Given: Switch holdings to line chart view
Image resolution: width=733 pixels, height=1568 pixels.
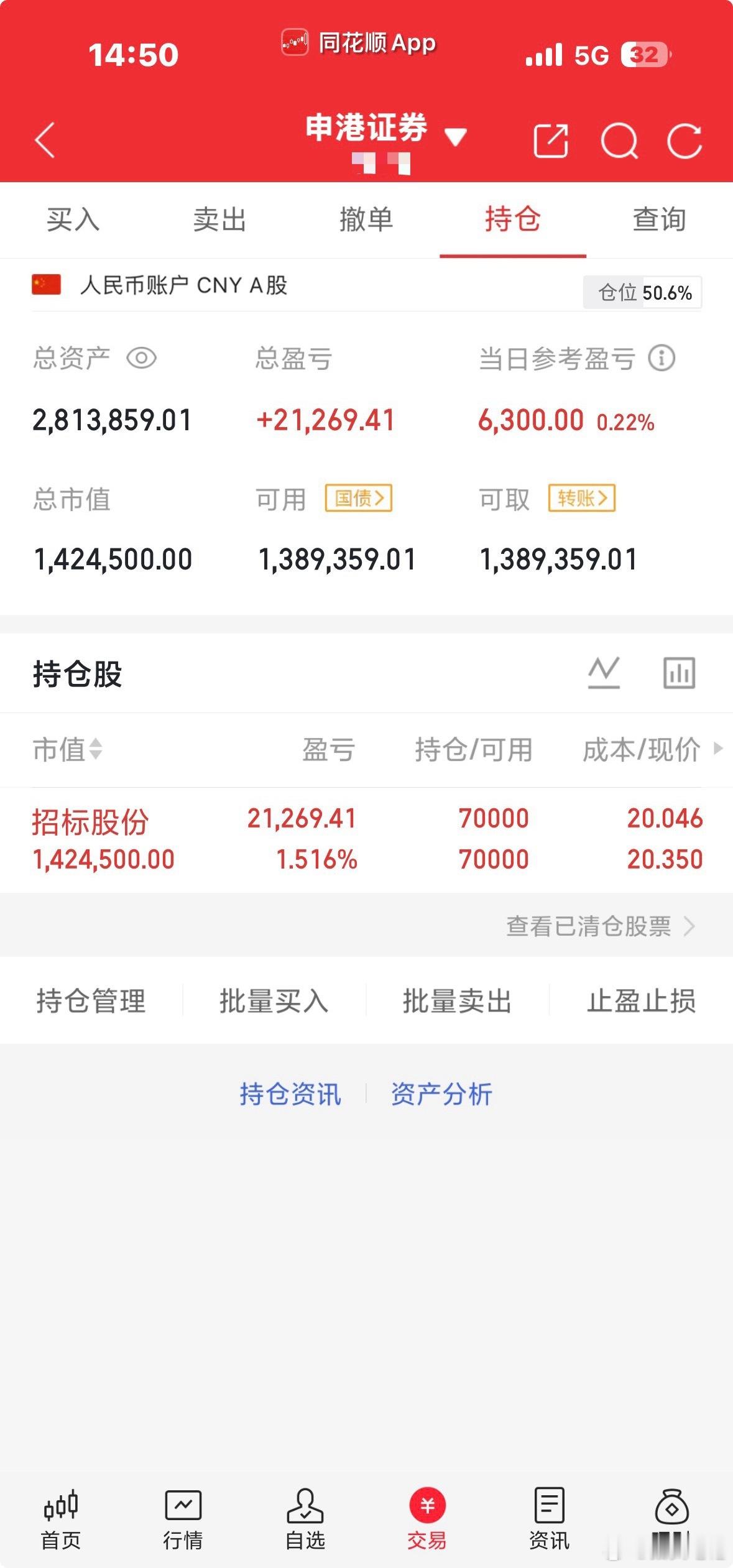Looking at the screenshot, I should pos(604,673).
